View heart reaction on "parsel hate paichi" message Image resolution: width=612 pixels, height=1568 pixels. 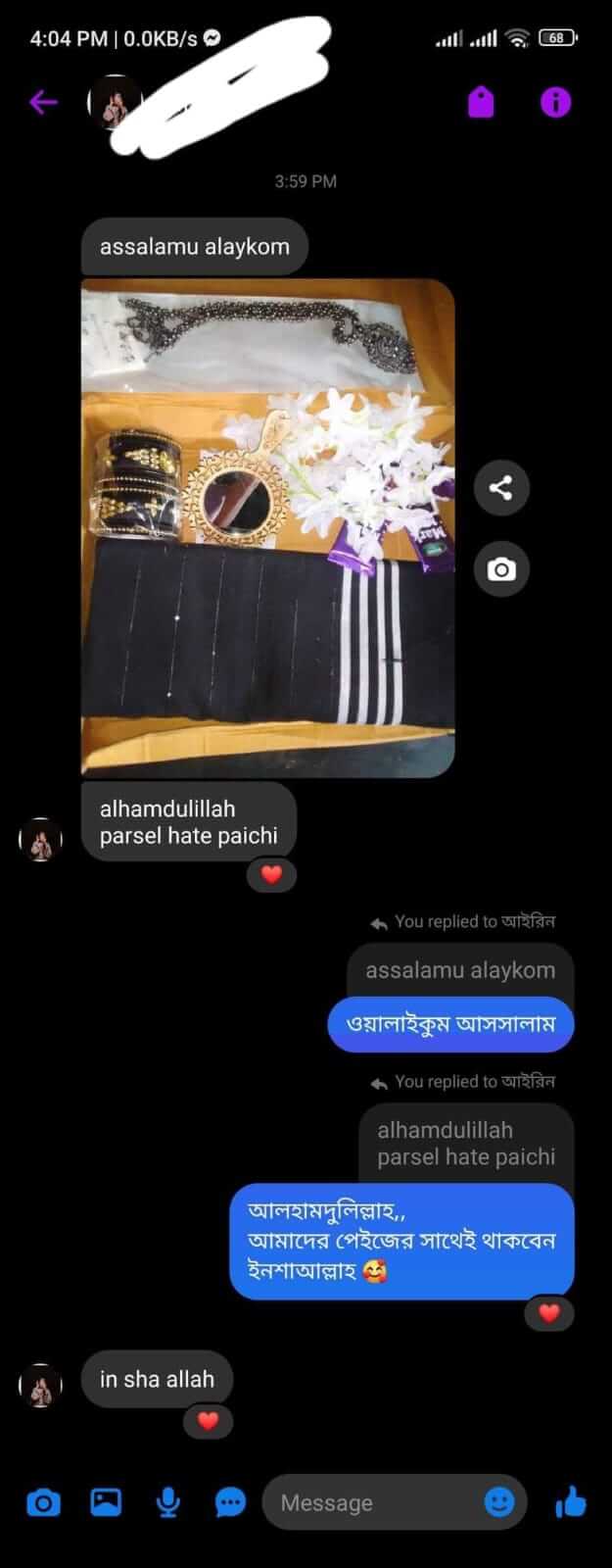coord(271,874)
